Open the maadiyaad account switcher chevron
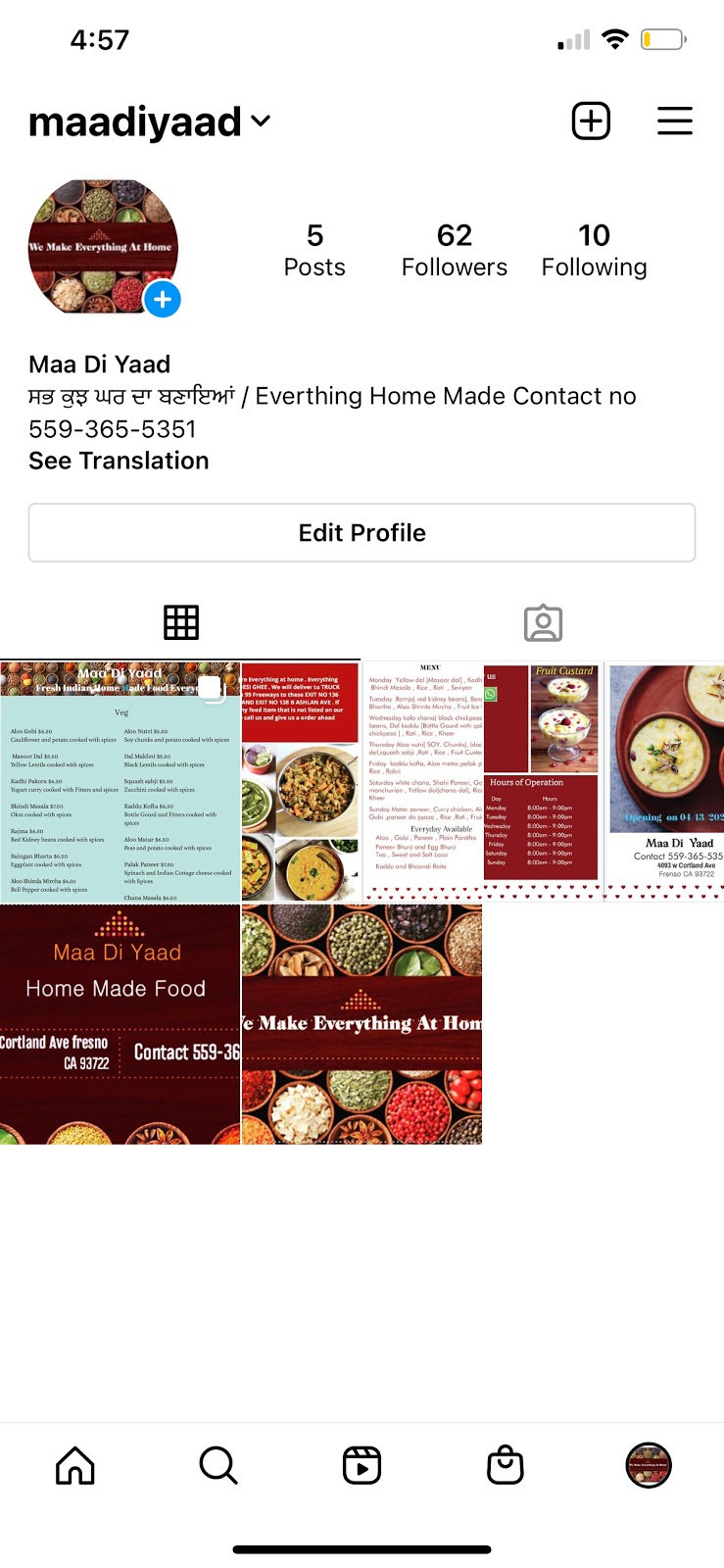This screenshot has height=1568, width=724. coord(260,122)
